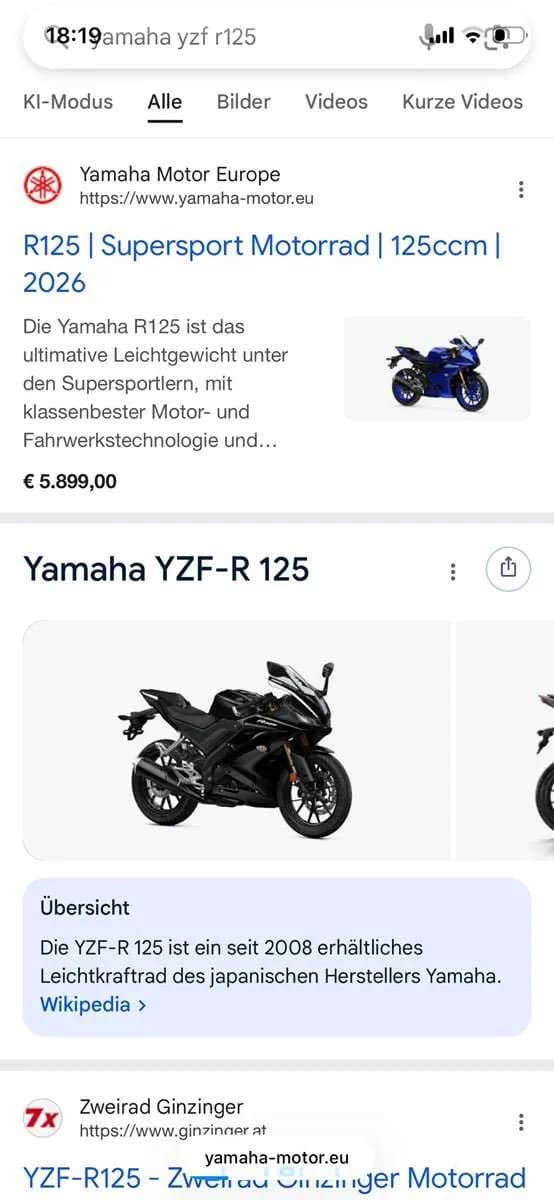Viewport: 554px width, 1200px height.
Task: Open more options for Yamaha YZF-R 125 panel
Action: click(x=453, y=571)
